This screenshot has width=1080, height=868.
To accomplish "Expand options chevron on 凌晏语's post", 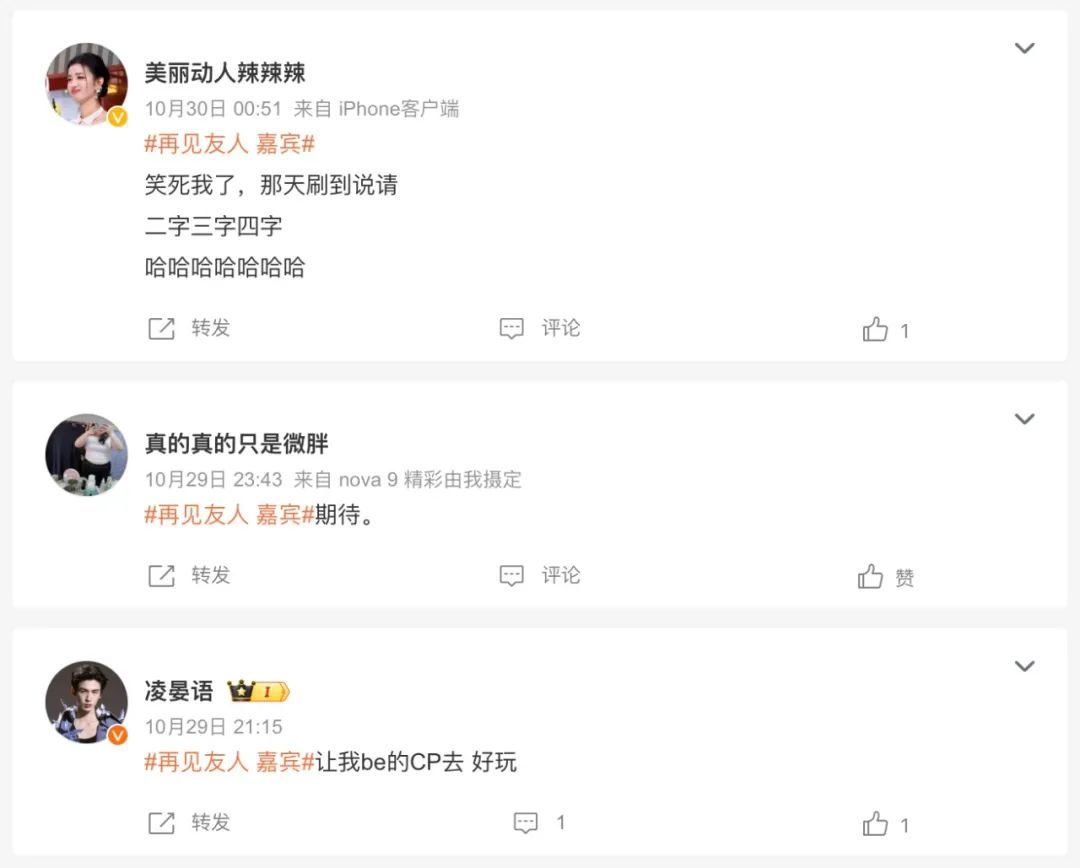I will point(1024,666).
